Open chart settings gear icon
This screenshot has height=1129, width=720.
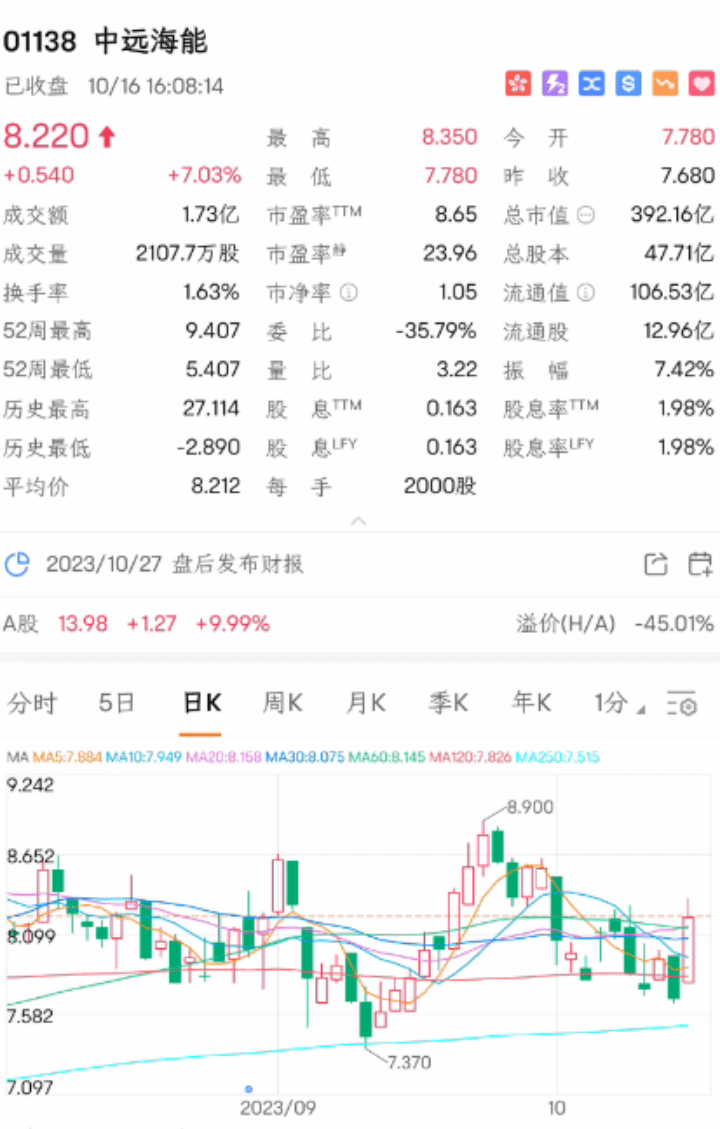pyautogui.click(x=682, y=704)
